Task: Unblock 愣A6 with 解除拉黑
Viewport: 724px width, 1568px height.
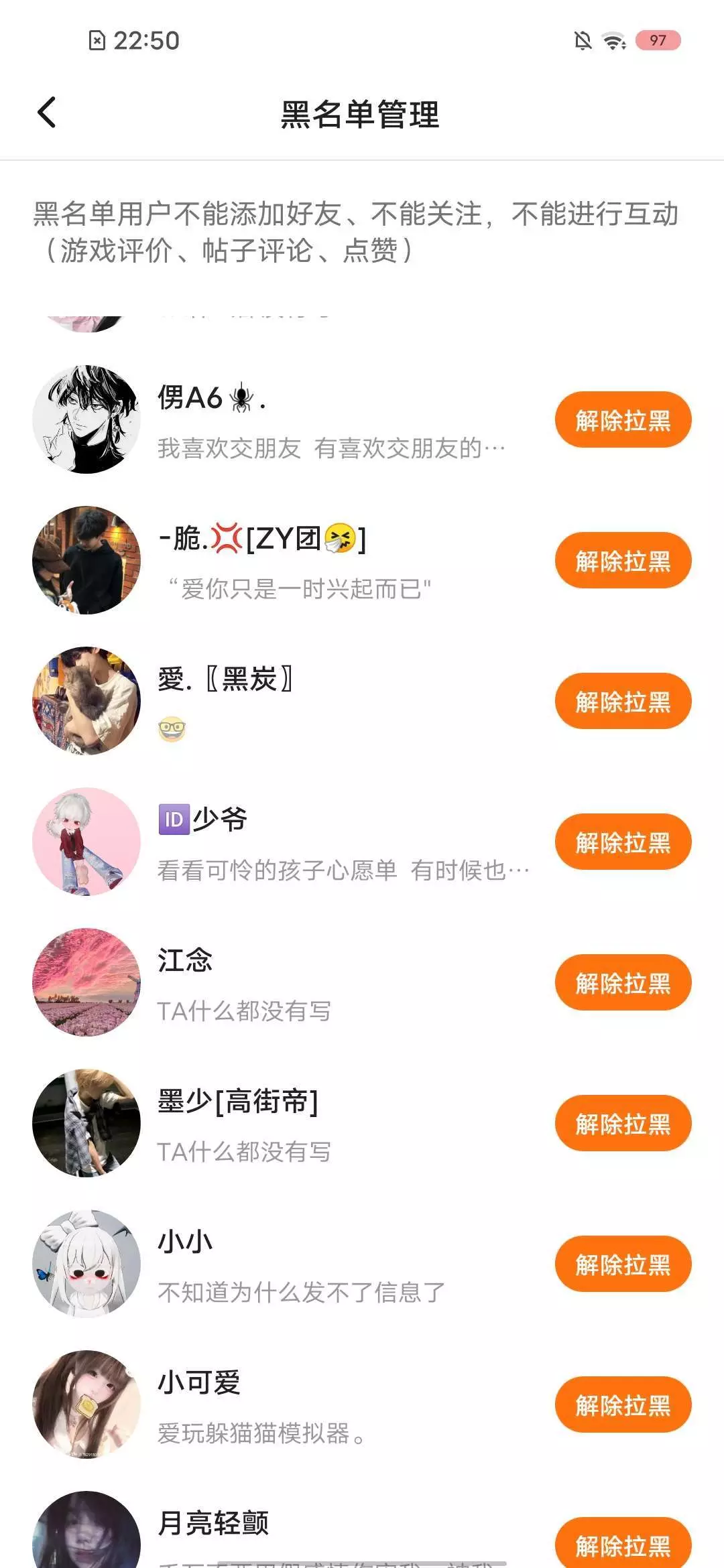Action: point(622,420)
